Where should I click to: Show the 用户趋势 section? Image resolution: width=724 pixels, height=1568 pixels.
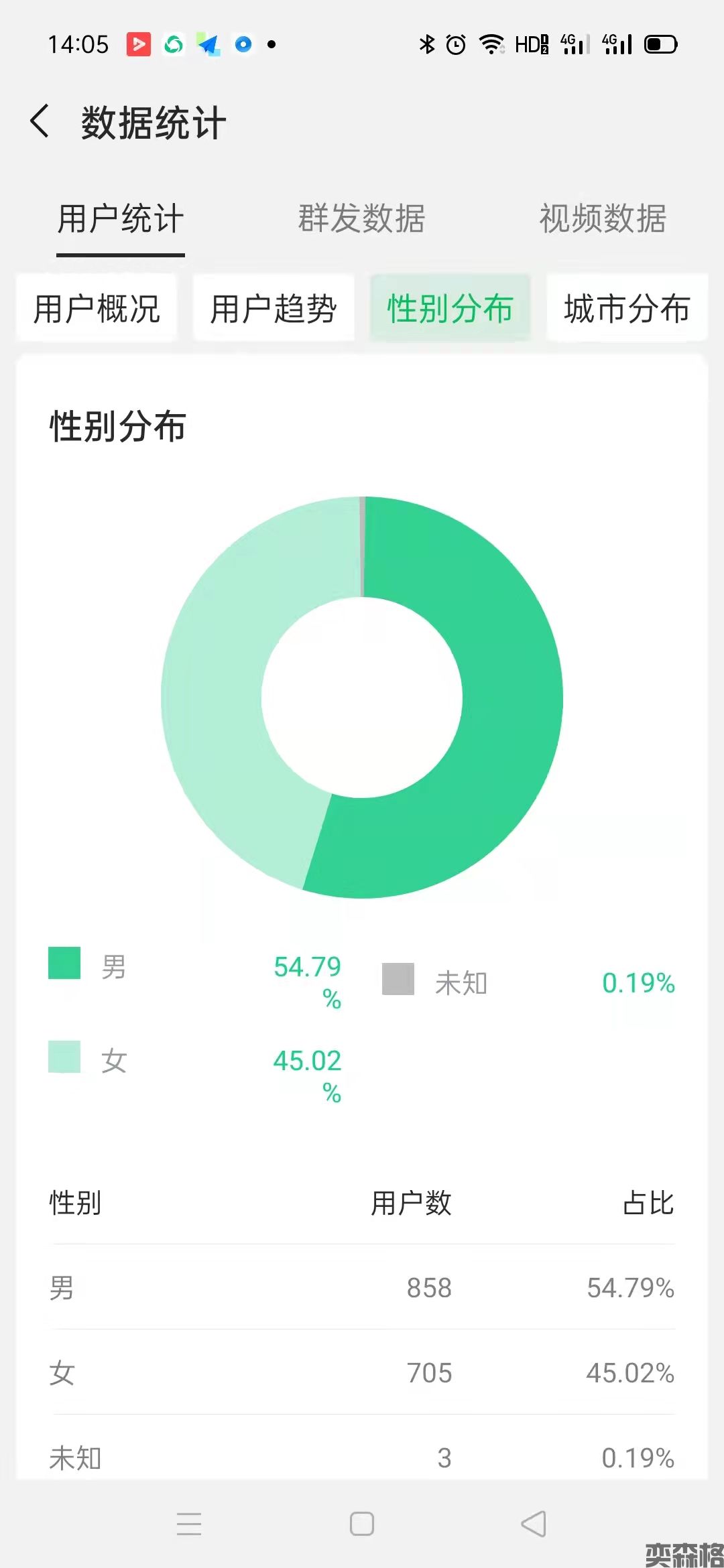click(x=274, y=309)
